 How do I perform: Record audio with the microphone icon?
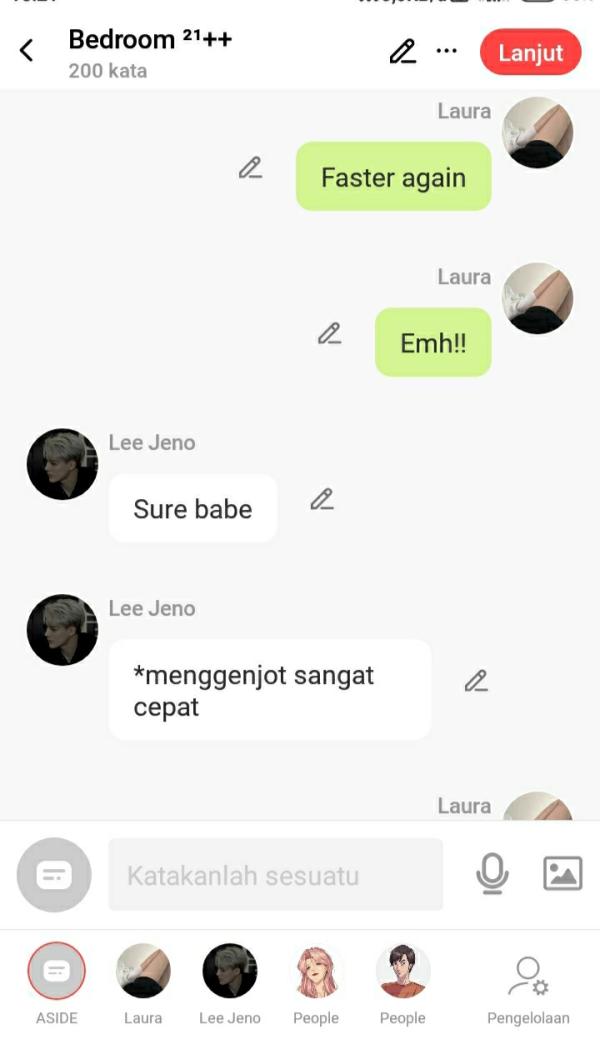point(491,874)
